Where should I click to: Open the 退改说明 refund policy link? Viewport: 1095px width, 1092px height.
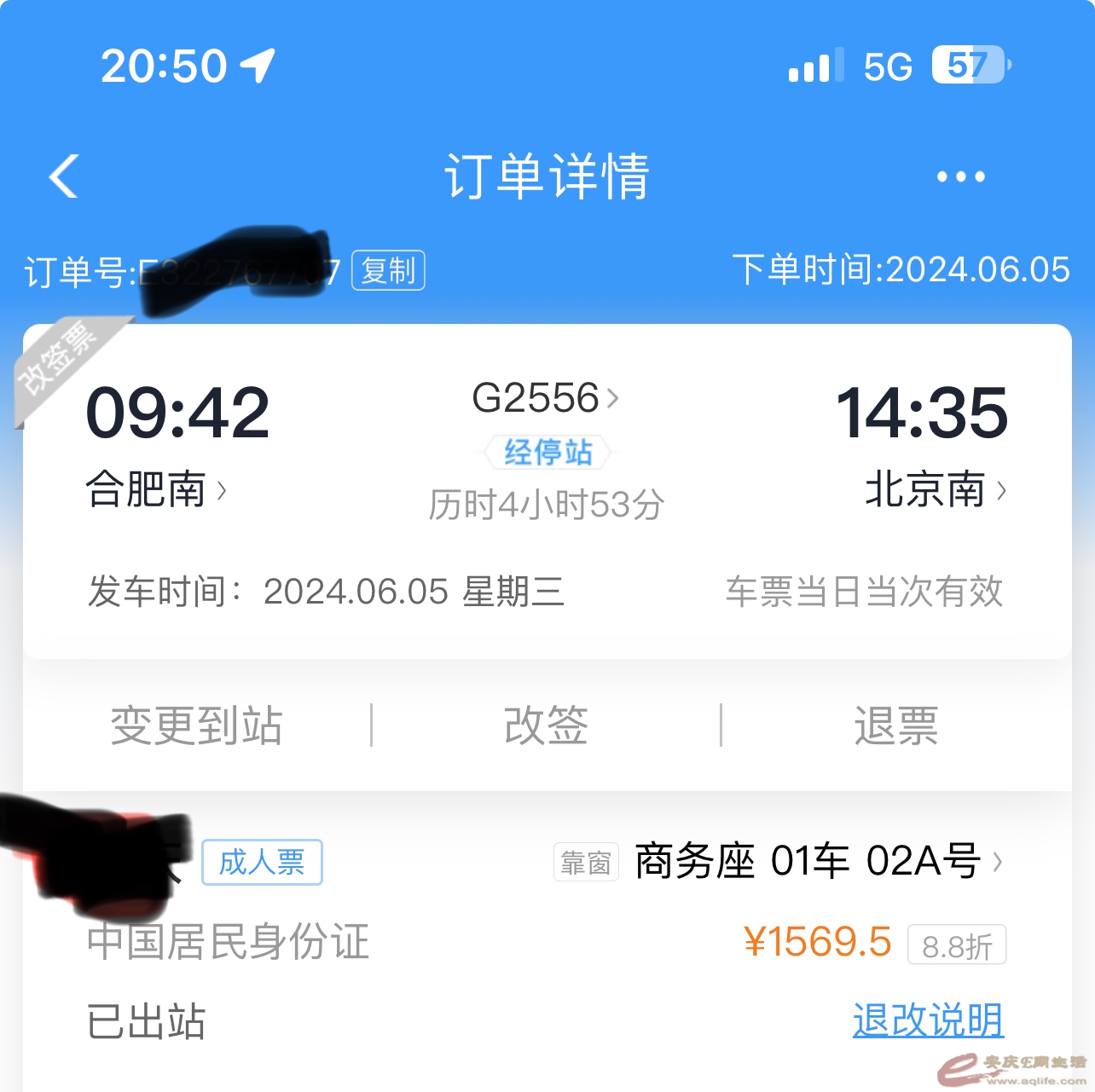pyautogui.click(x=928, y=1020)
